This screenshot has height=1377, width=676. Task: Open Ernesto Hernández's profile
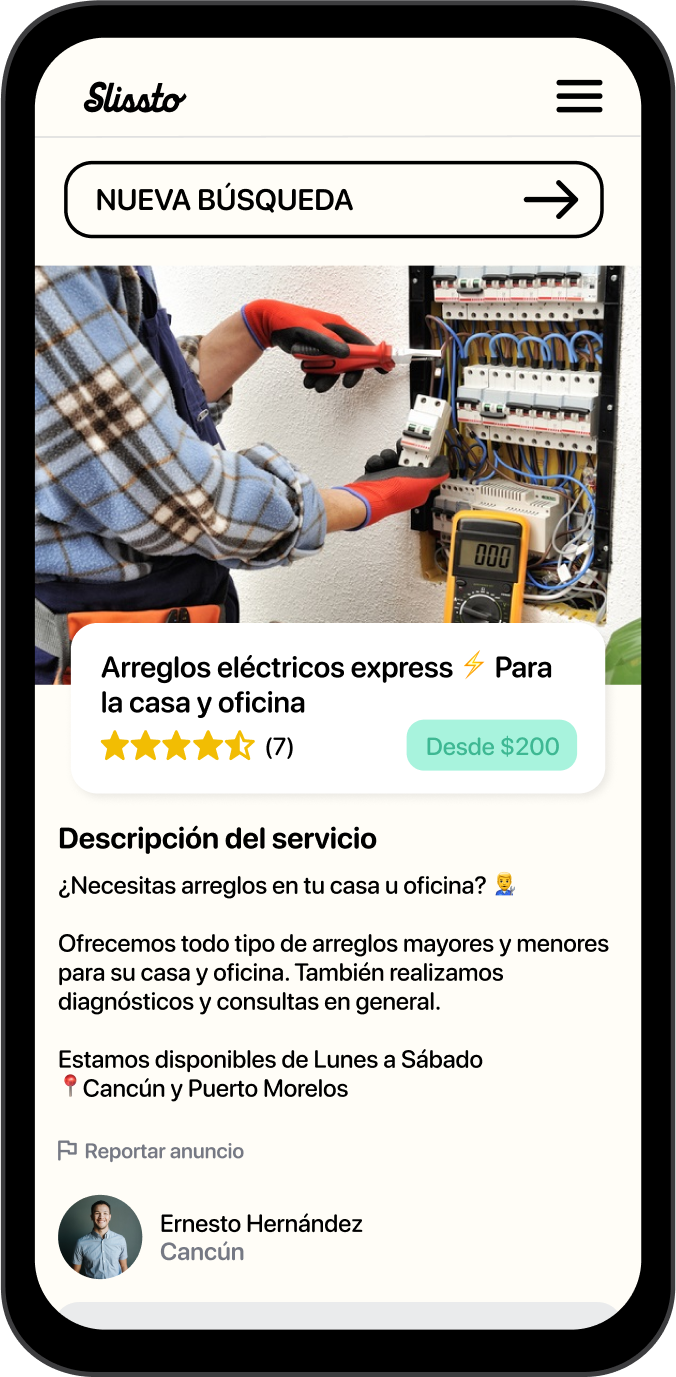(261, 1224)
